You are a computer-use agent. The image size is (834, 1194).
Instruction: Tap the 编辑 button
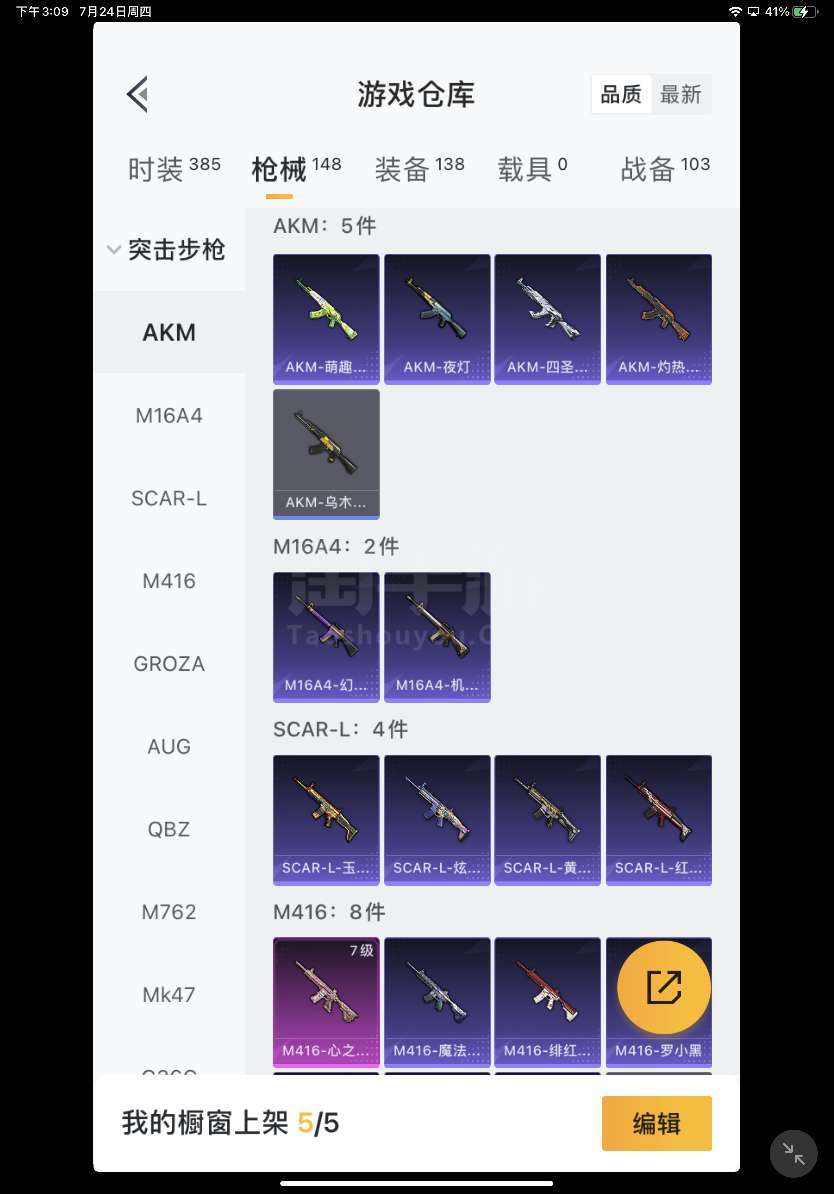(x=656, y=1124)
